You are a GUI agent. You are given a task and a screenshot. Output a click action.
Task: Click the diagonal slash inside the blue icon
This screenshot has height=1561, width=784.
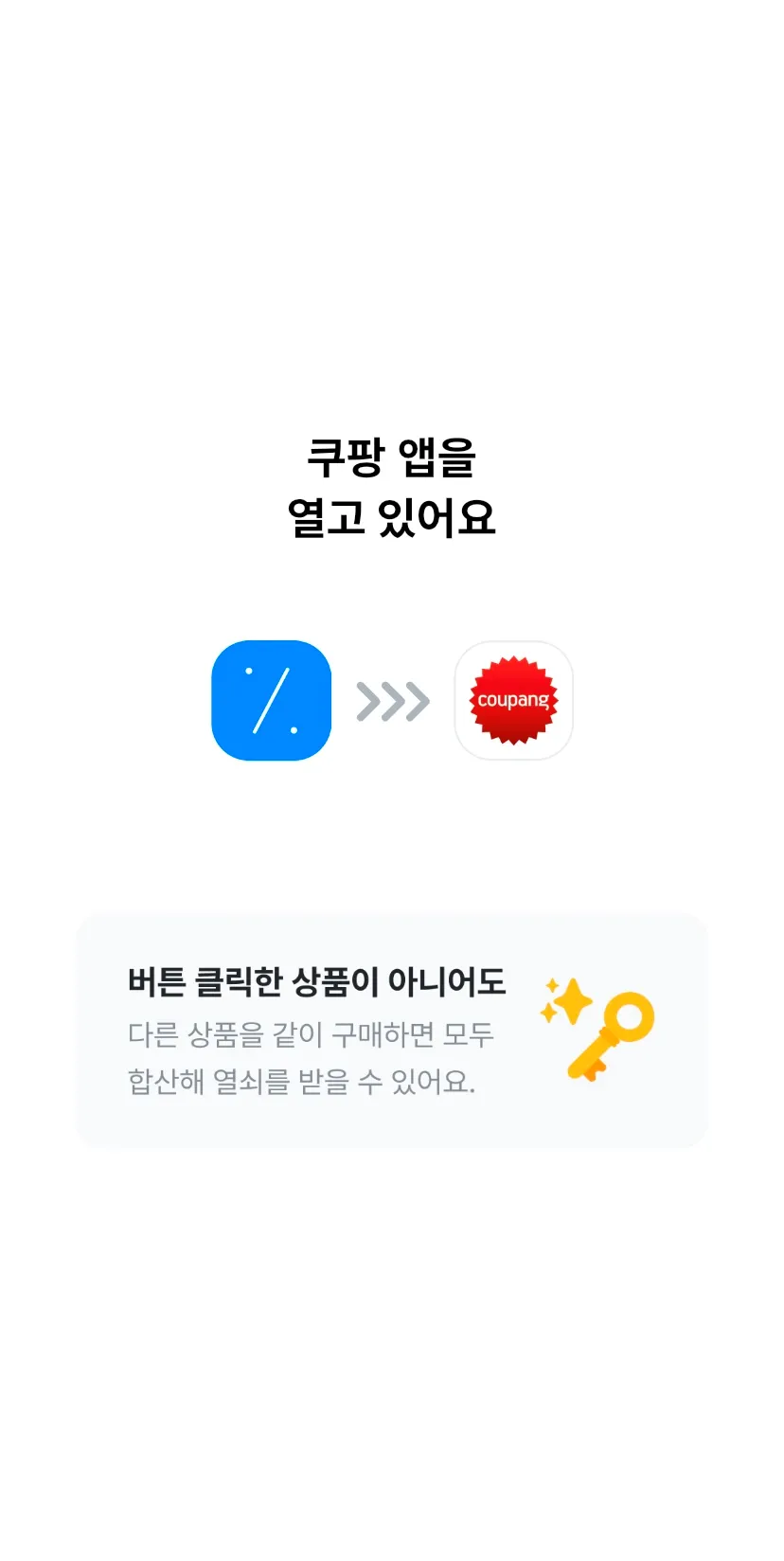(x=271, y=701)
